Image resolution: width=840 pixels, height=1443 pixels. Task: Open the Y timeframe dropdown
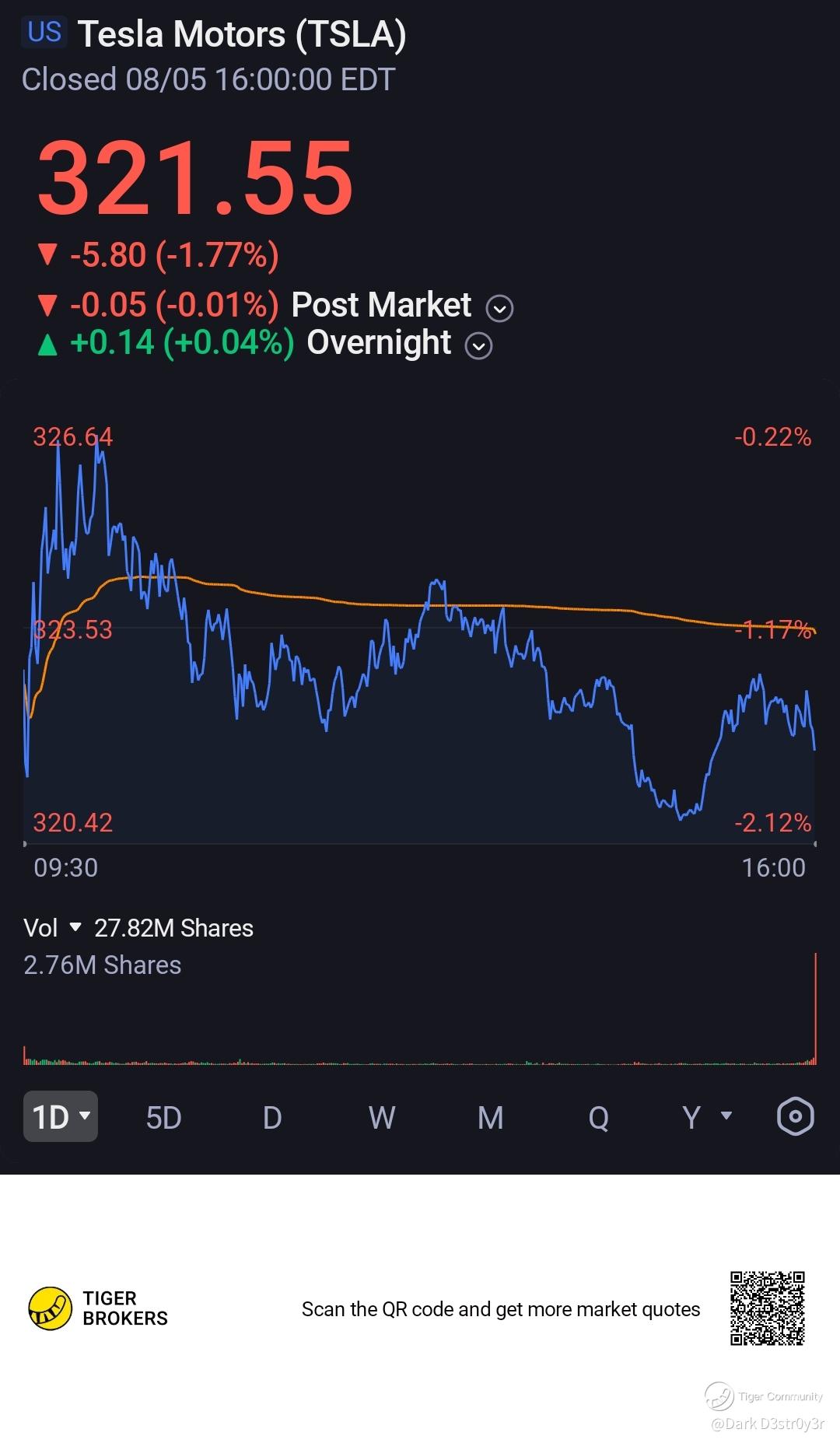pos(707,1117)
